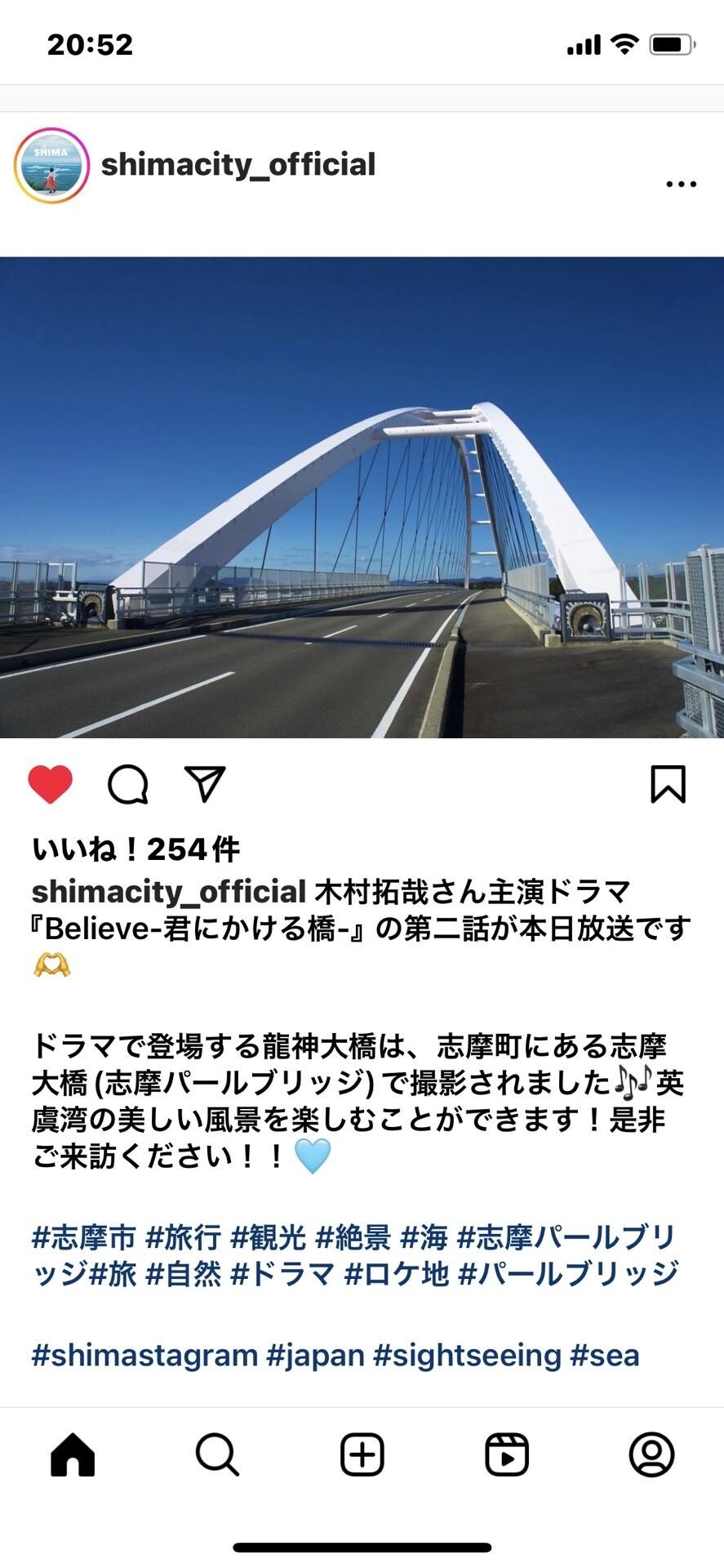Image resolution: width=724 pixels, height=1568 pixels.
Task: Open the three-dot options menu
Action: (679, 181)
